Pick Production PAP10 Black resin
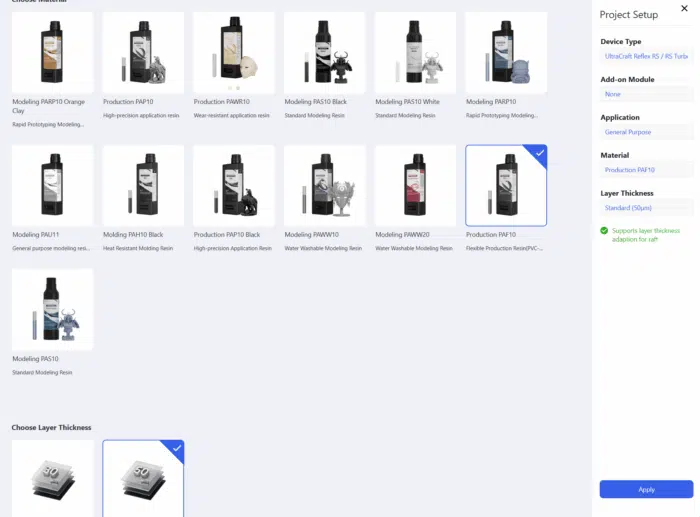Image resolution: width=700 pixels, height=517 pixels. (x=234, y=186)
